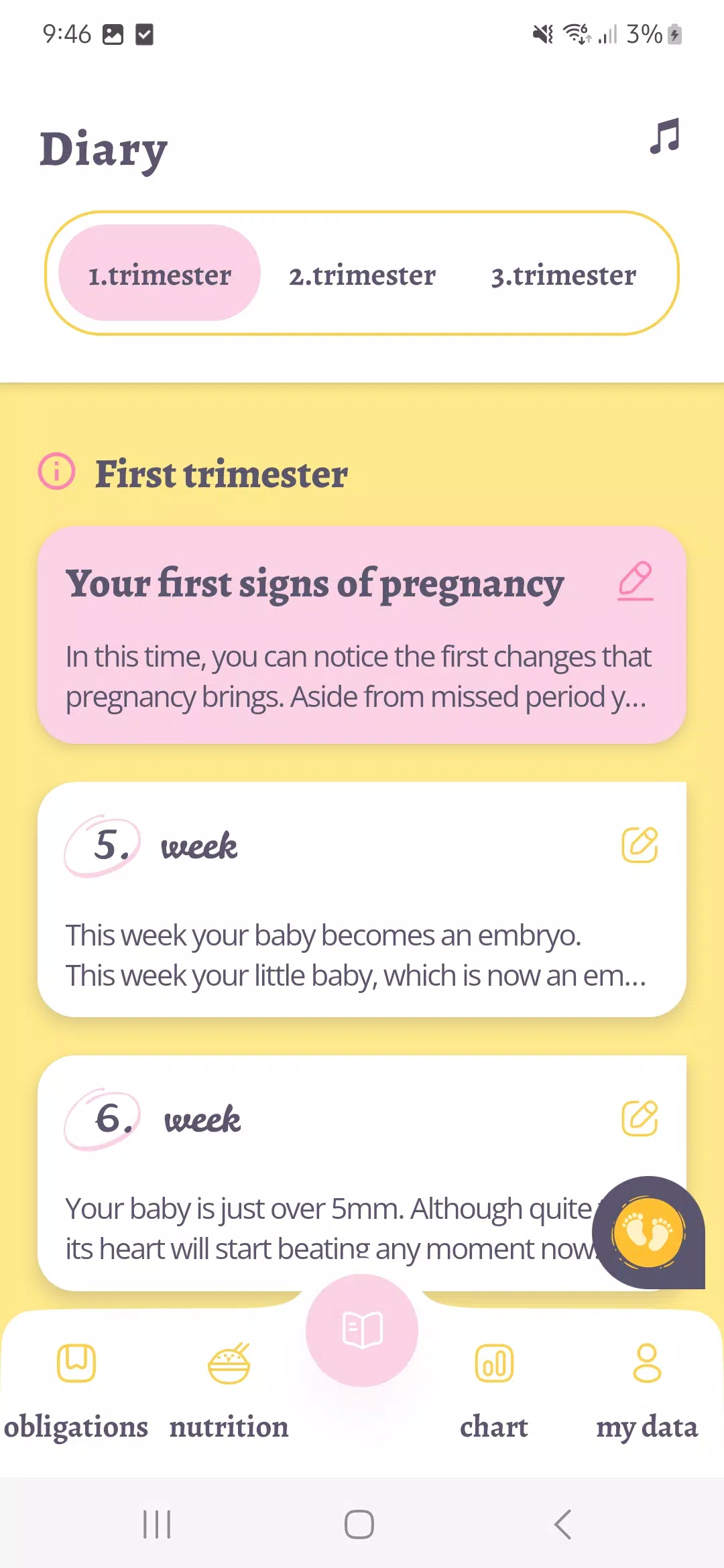Open recent apps from the navigation bar
Viewport: 724px width, 1568px height.
click(157, 1524)
